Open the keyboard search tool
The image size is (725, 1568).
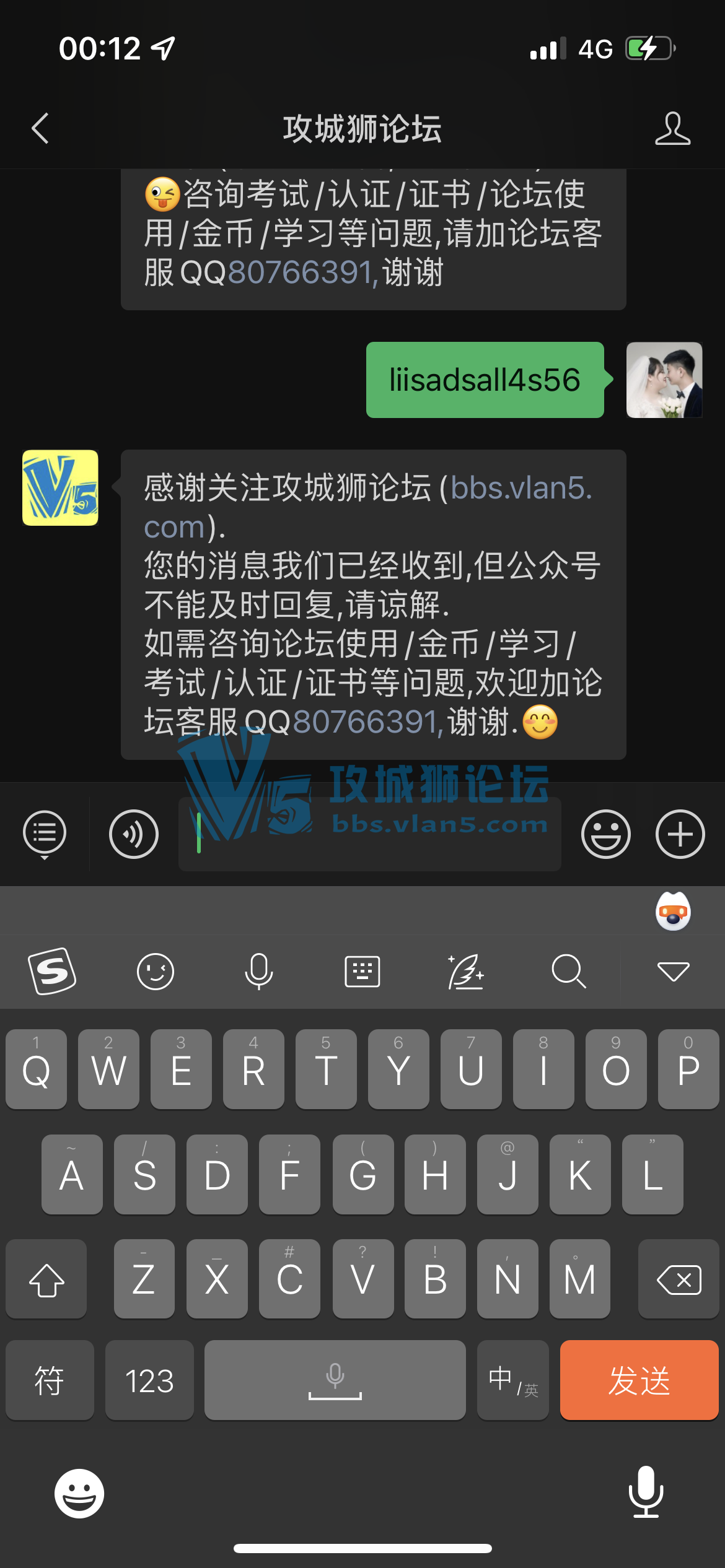(568, 971)
